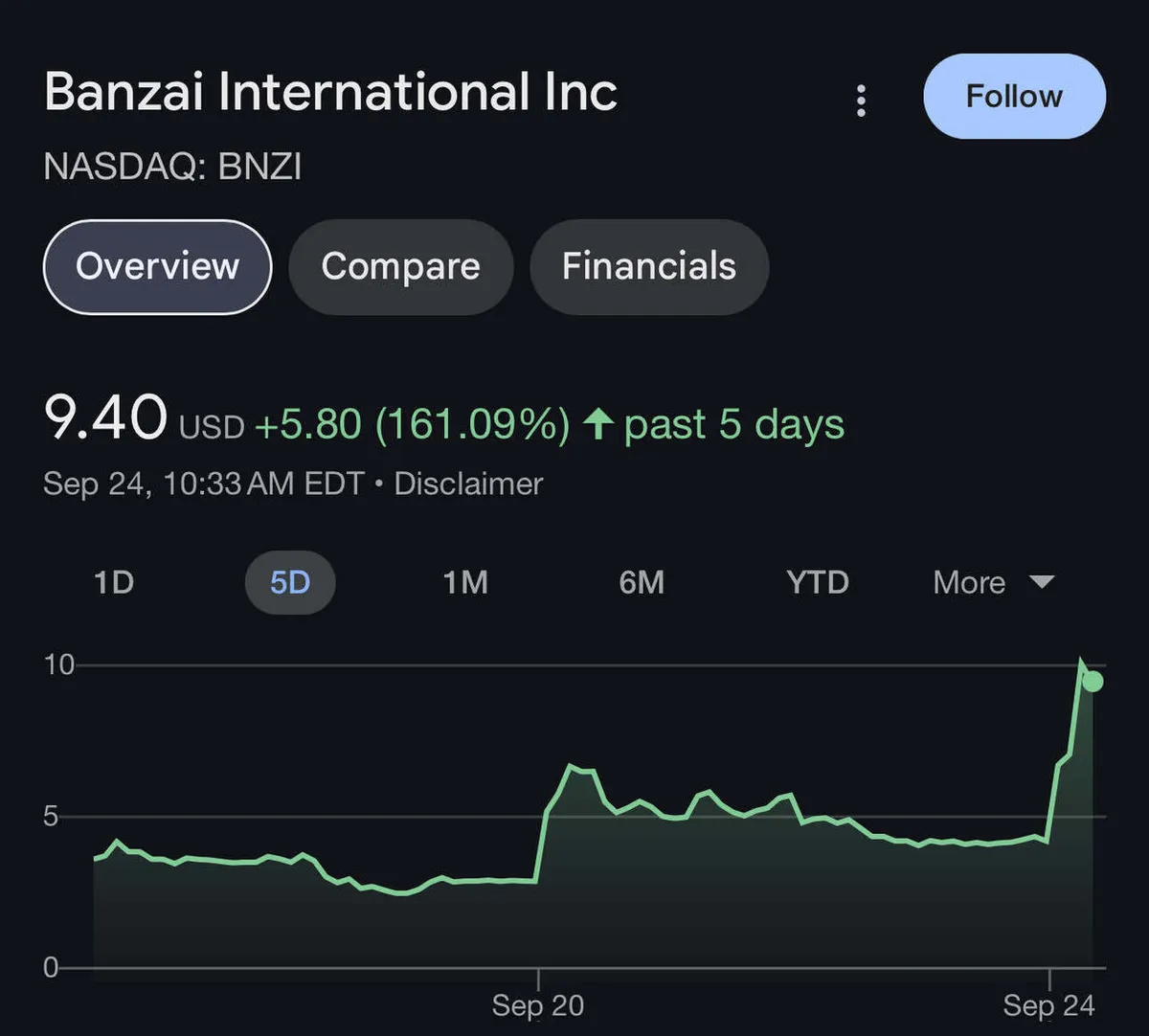Open the Financials chip
The image size is (1149, 1036).
(x=649, y=266)
